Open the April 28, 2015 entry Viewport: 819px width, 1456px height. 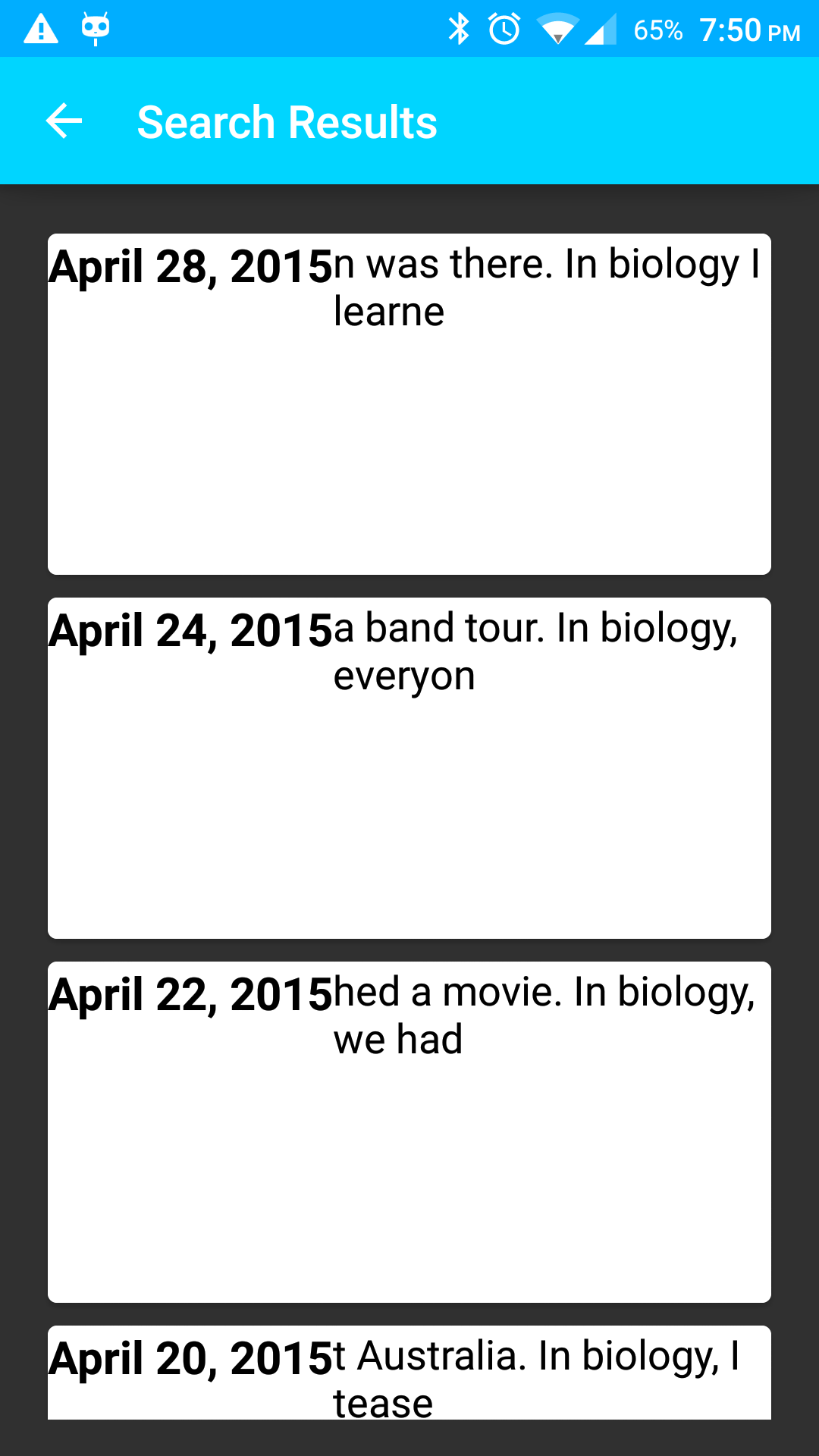click(x=409, y=403)
